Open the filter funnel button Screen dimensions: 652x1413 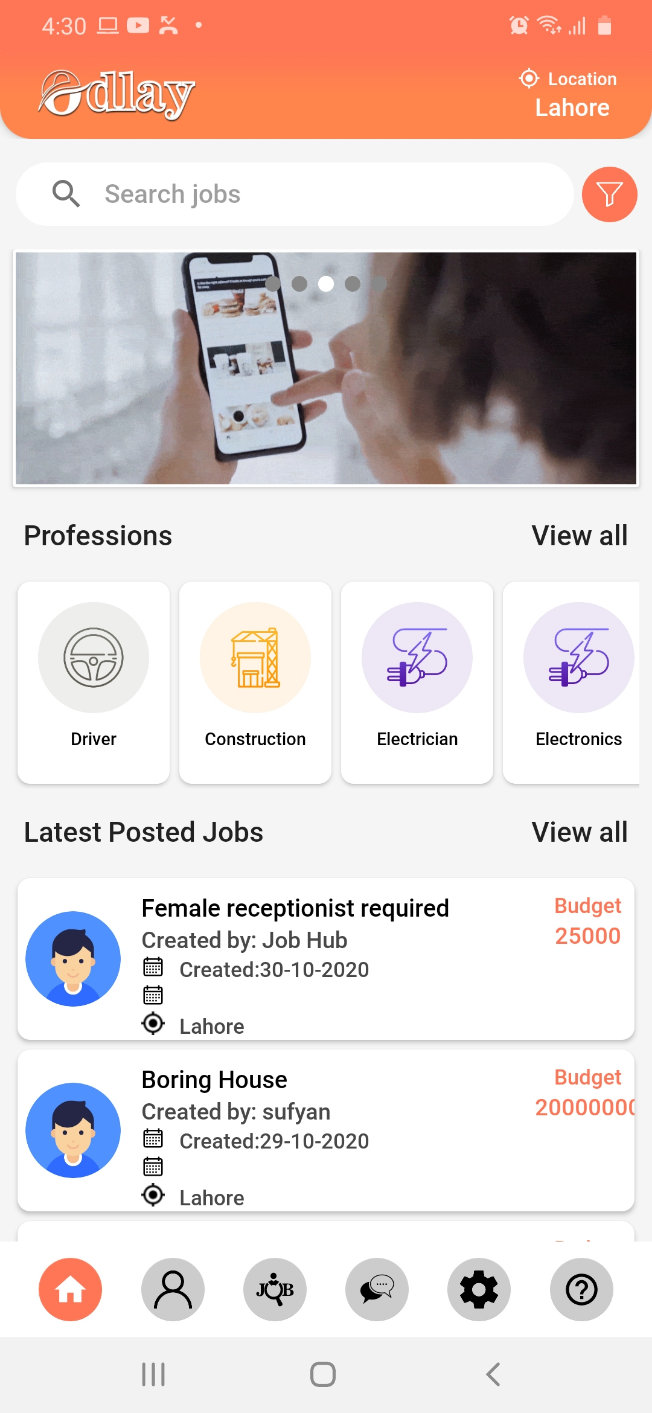pyautogui.click(x=610, y=194)
